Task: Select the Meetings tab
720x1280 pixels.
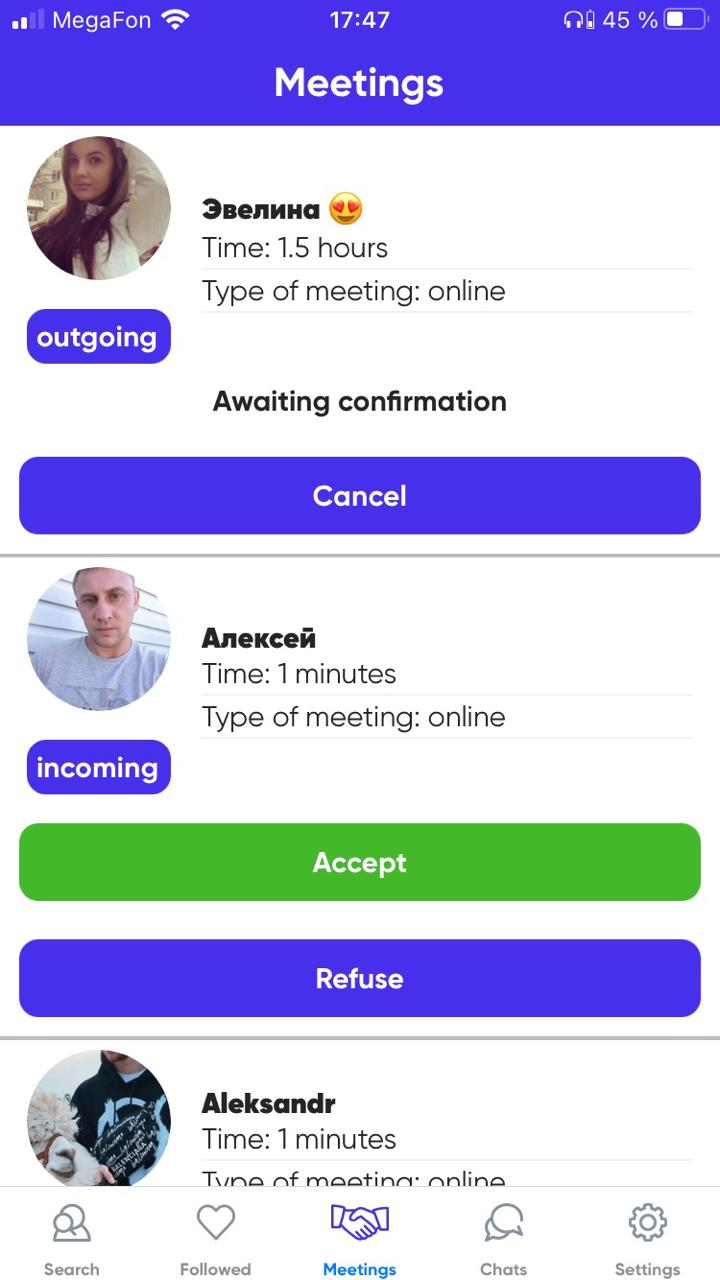Action: point(360,1238)
